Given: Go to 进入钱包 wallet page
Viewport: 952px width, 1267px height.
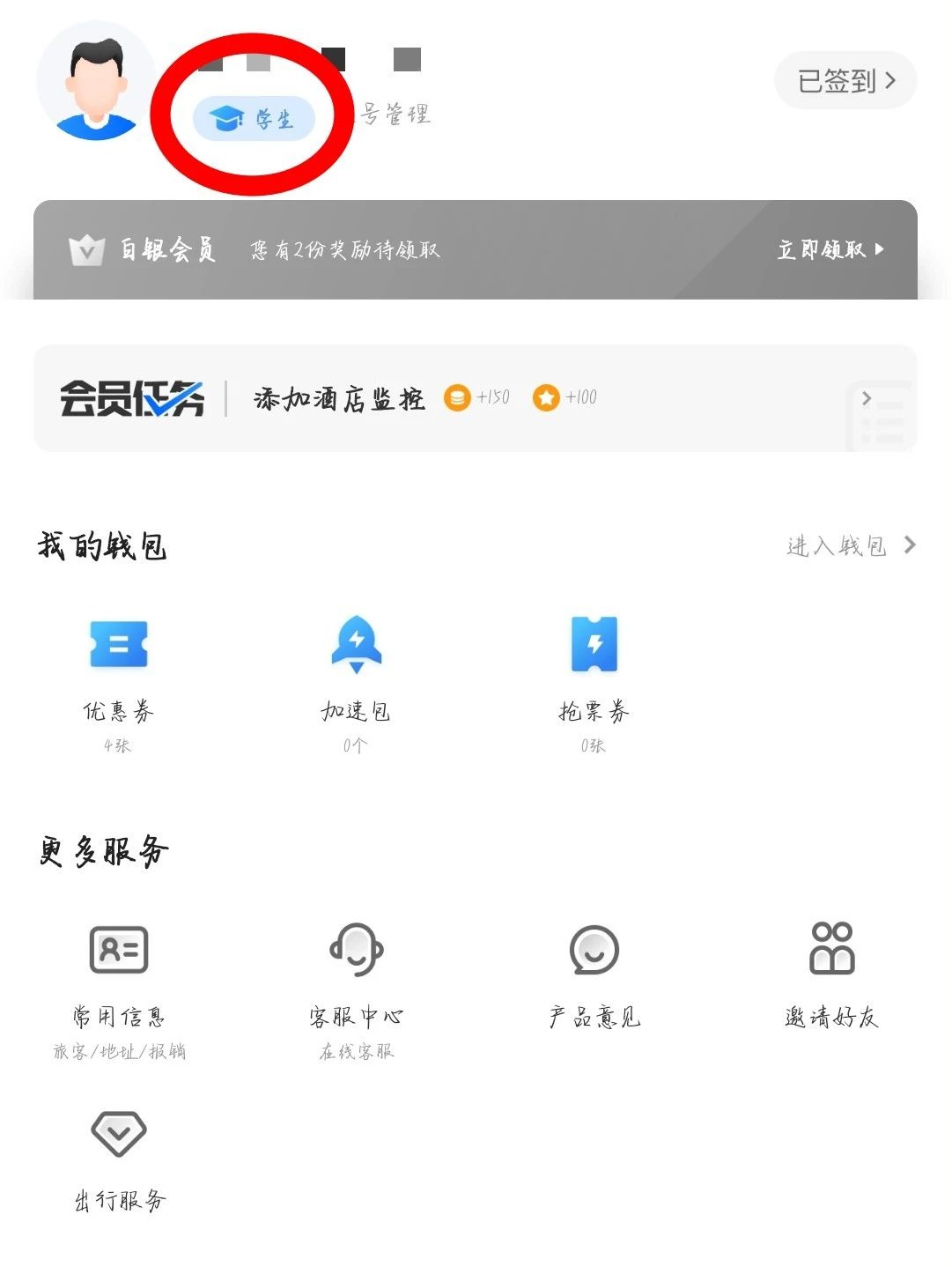Looking at the screenshot, I should pos(849,546).
